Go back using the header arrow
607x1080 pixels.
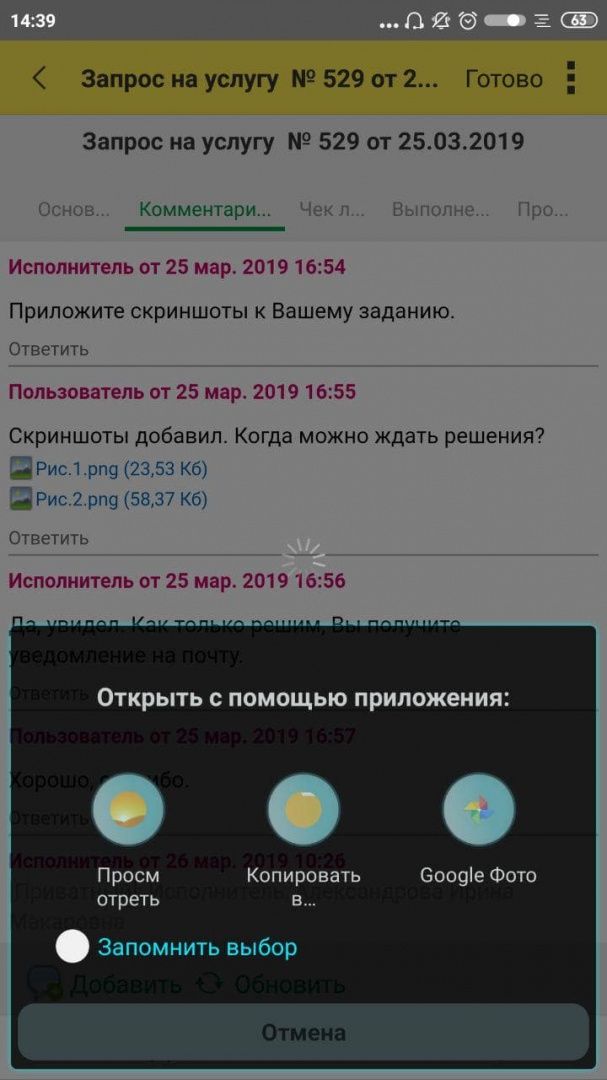[39, 78]
